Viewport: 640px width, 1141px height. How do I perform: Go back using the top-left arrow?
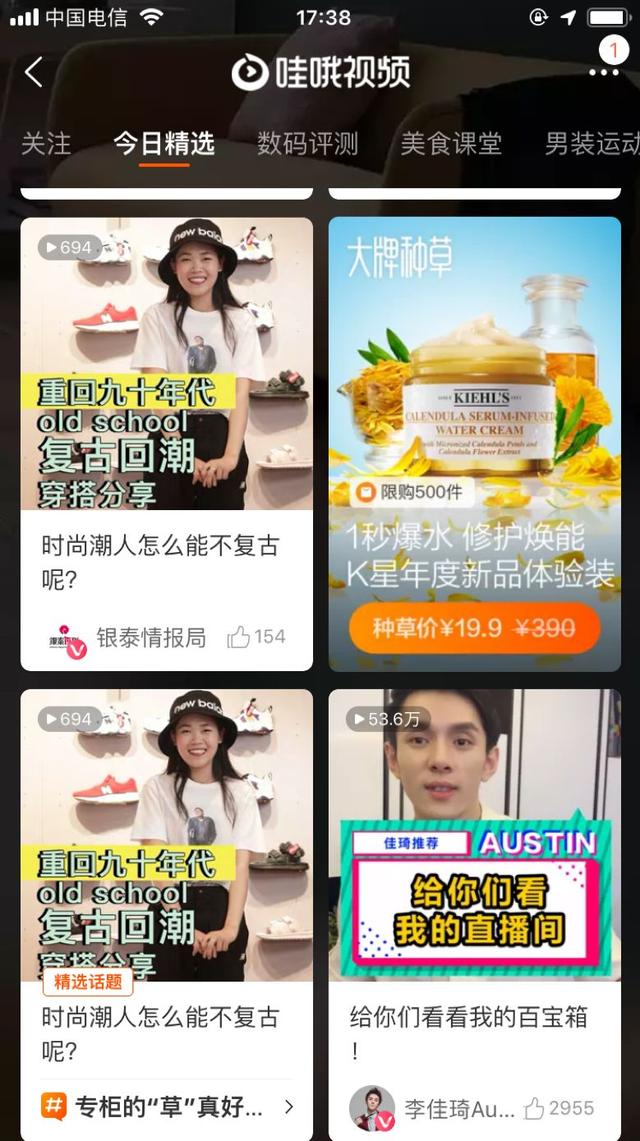(x=34, y=72)
